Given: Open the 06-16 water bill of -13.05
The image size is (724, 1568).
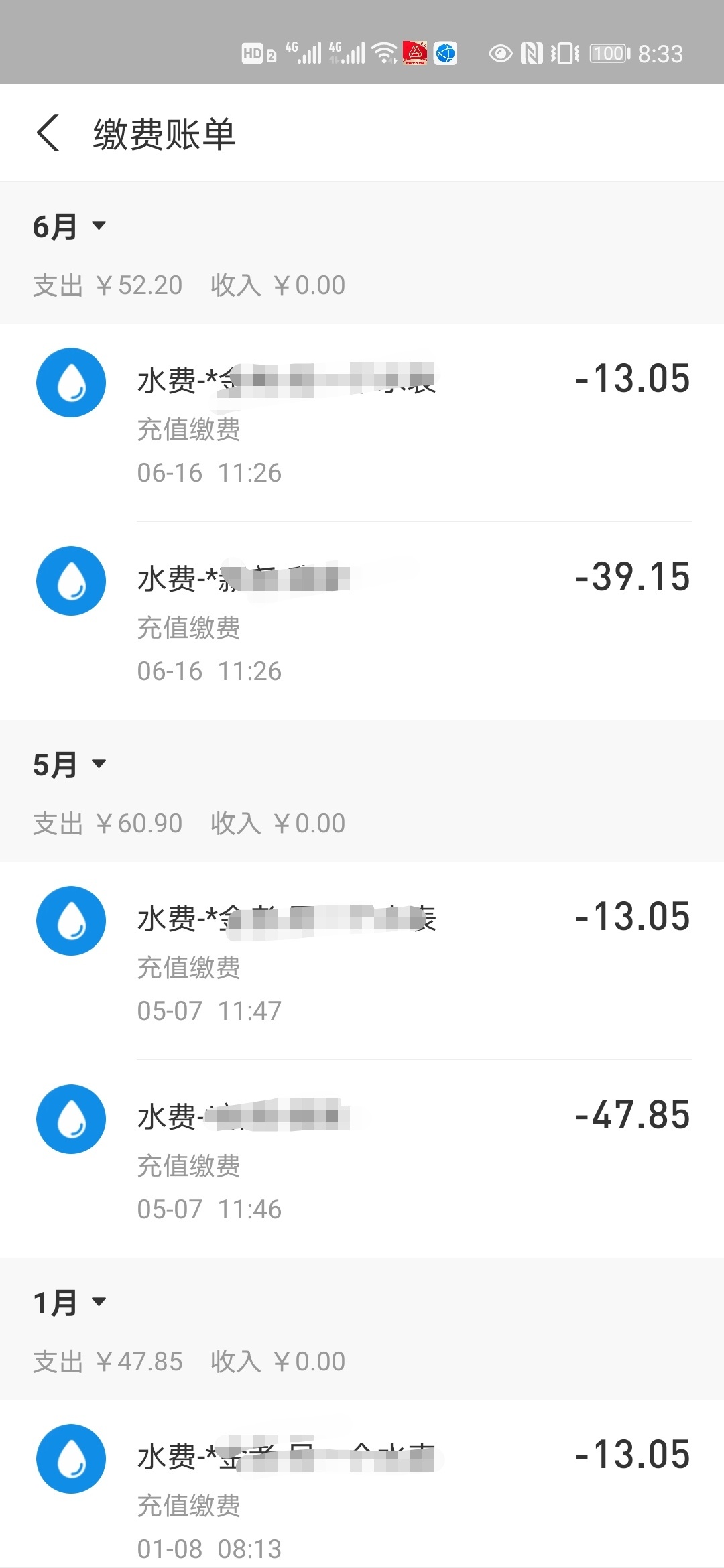Looking at the screenshot, I should [x=362, y=422].
